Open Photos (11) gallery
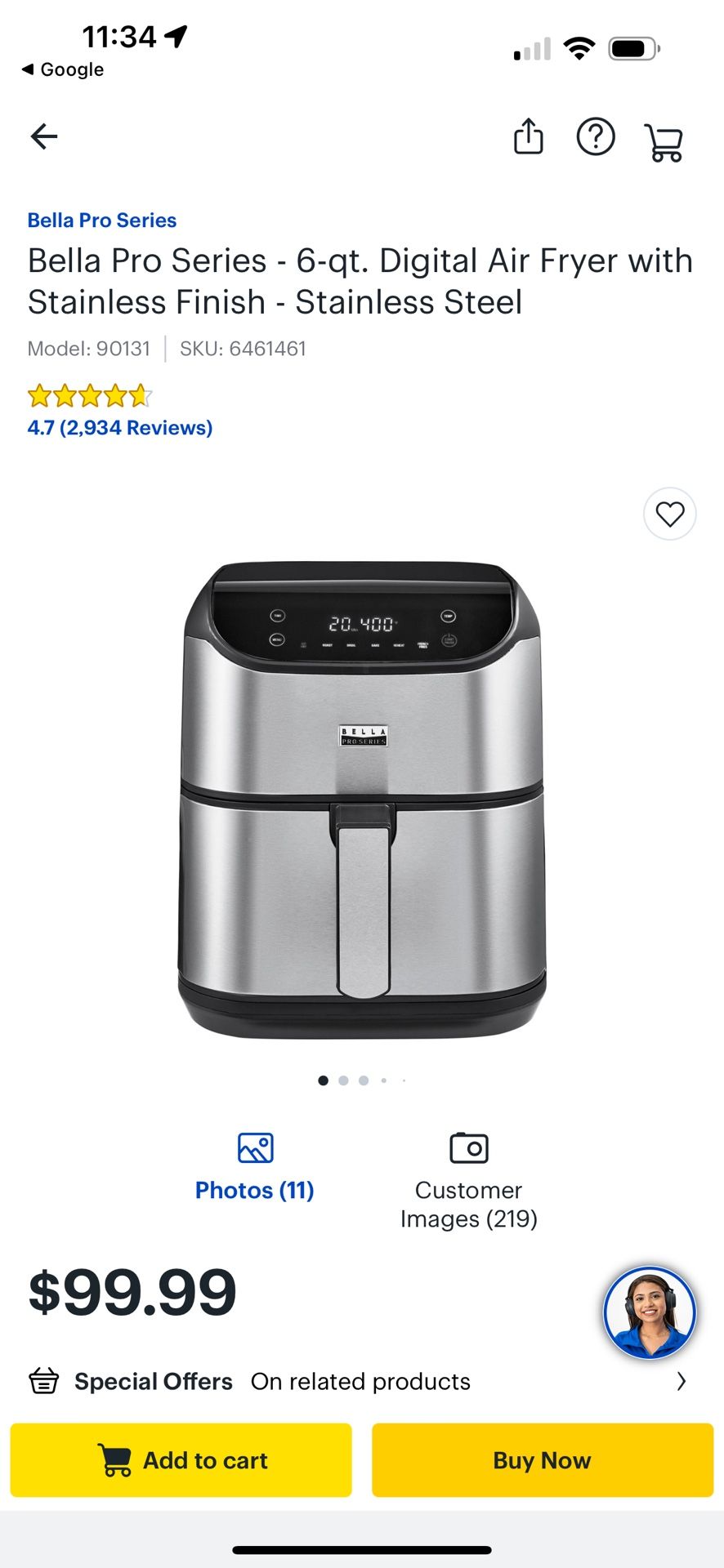Viewport: 724px width, 1568px height. 255,1168
